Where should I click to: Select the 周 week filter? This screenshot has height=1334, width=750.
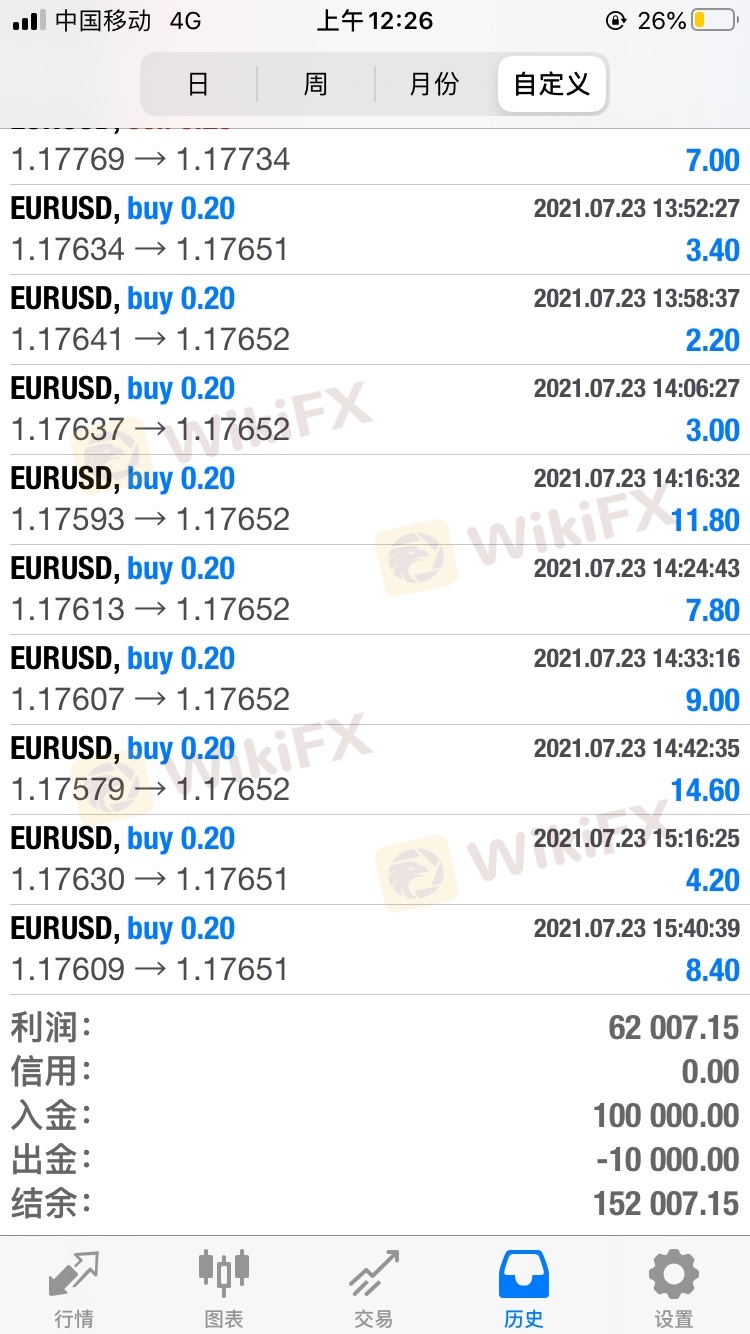[x=316, y=84]
